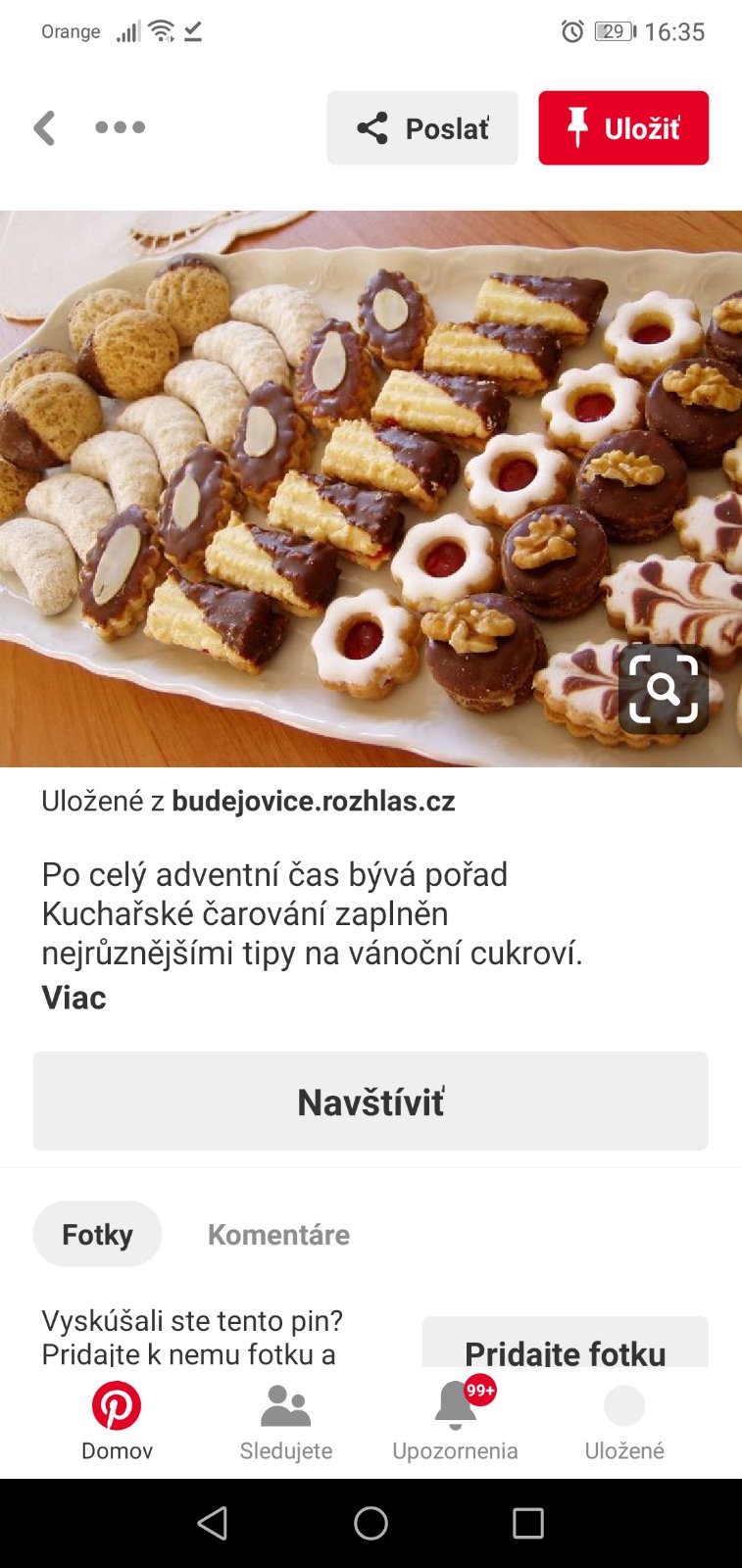742x1568 pixels.
Task: Open the Uložené profile tab
Action: (624, 1421)
